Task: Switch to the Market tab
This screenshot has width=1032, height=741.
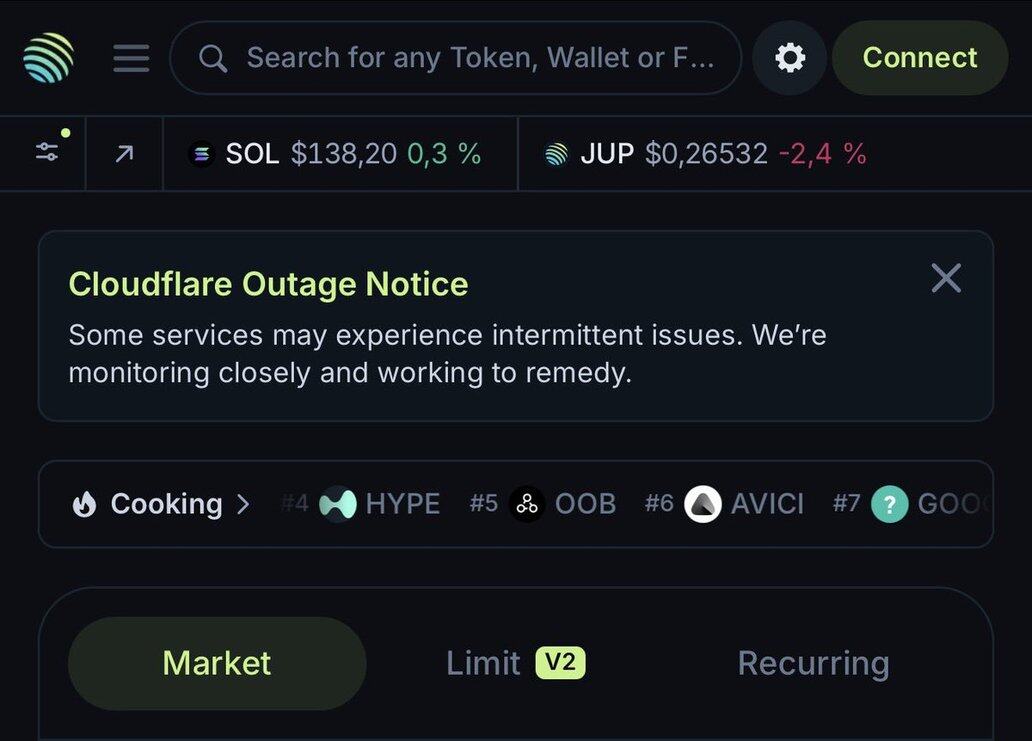Action: [216, 663]
